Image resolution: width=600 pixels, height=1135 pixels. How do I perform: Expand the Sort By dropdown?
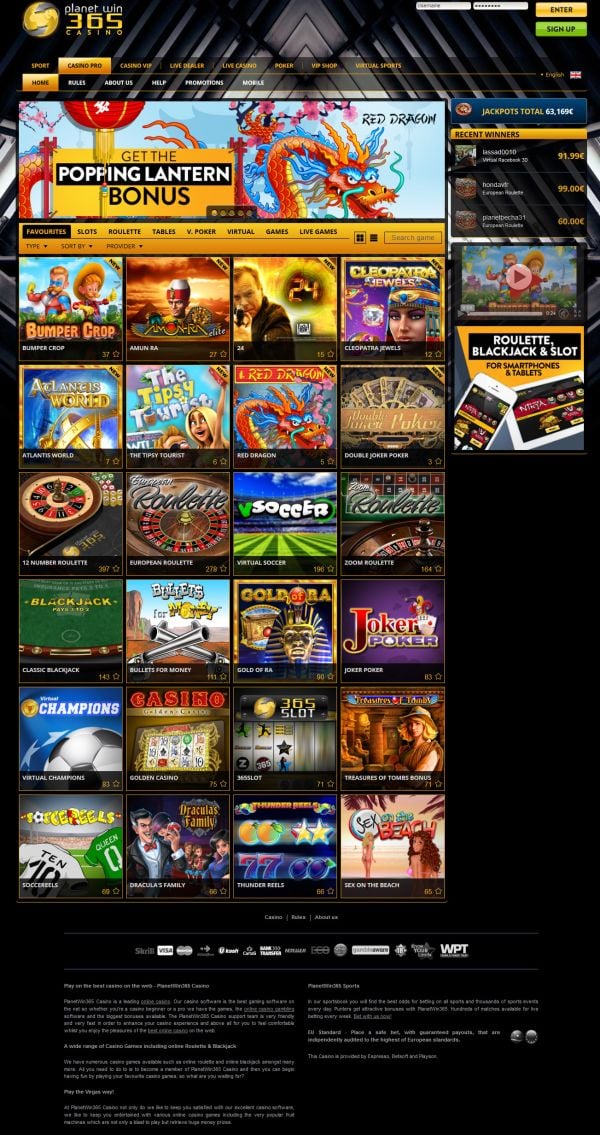coord(76,246)
